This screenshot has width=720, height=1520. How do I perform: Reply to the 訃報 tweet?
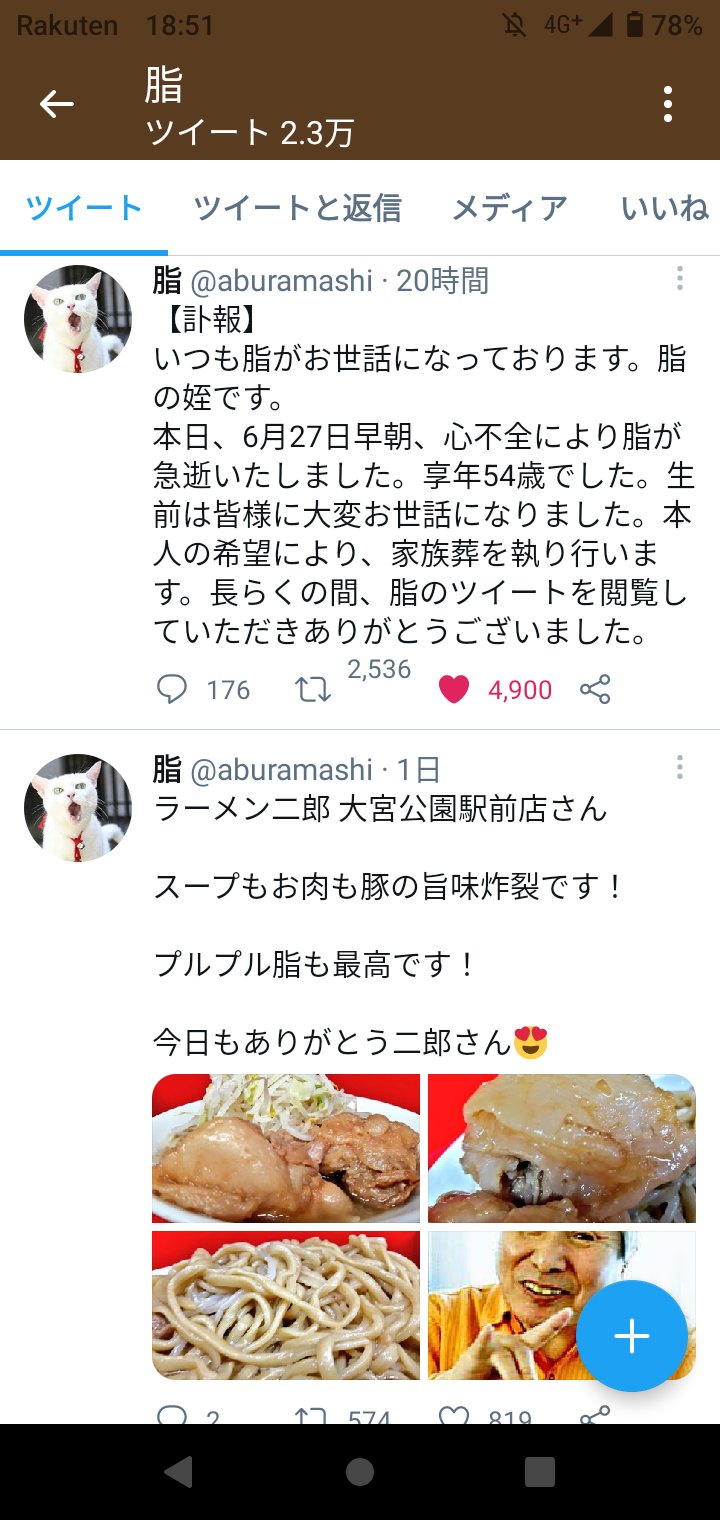(x=172, y=689)
